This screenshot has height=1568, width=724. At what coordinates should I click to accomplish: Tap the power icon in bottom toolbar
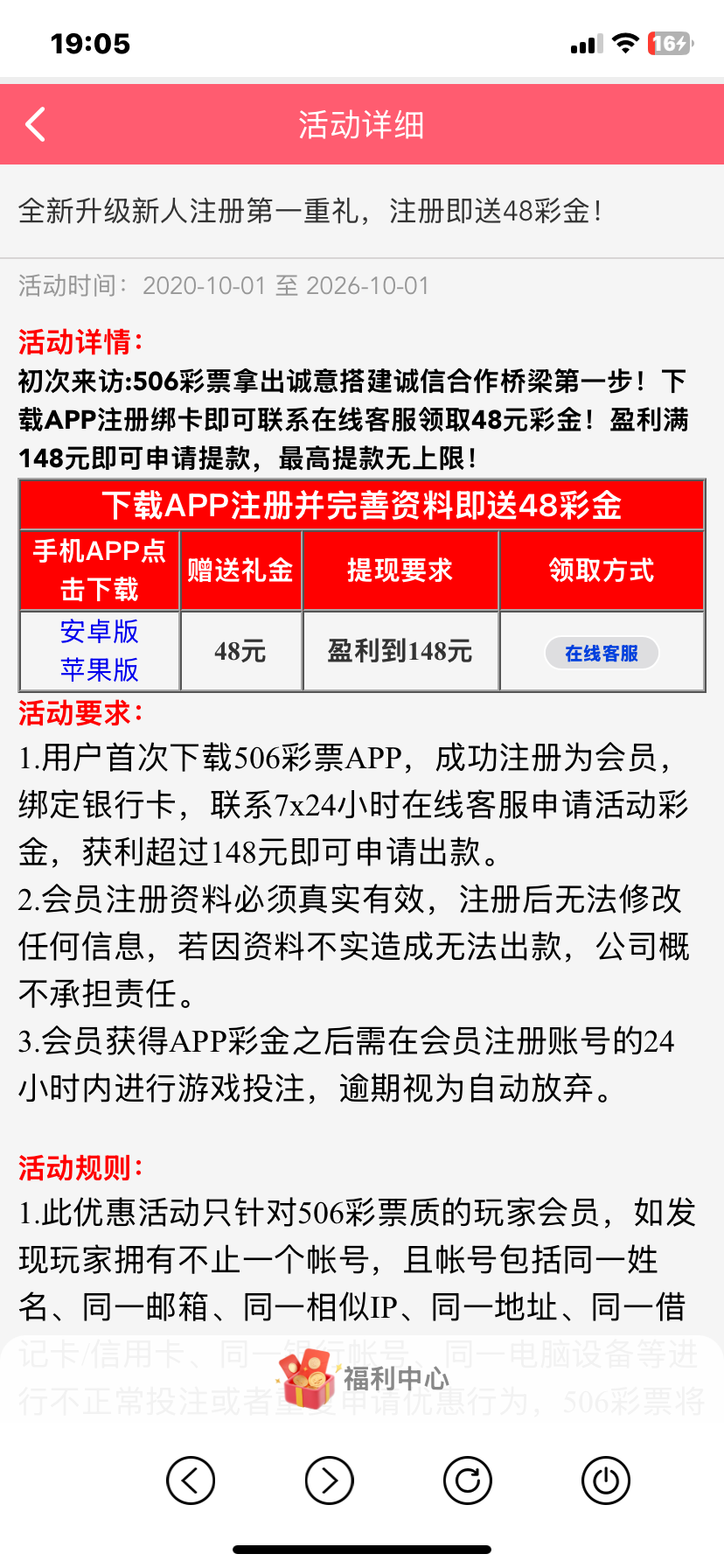606,1480
